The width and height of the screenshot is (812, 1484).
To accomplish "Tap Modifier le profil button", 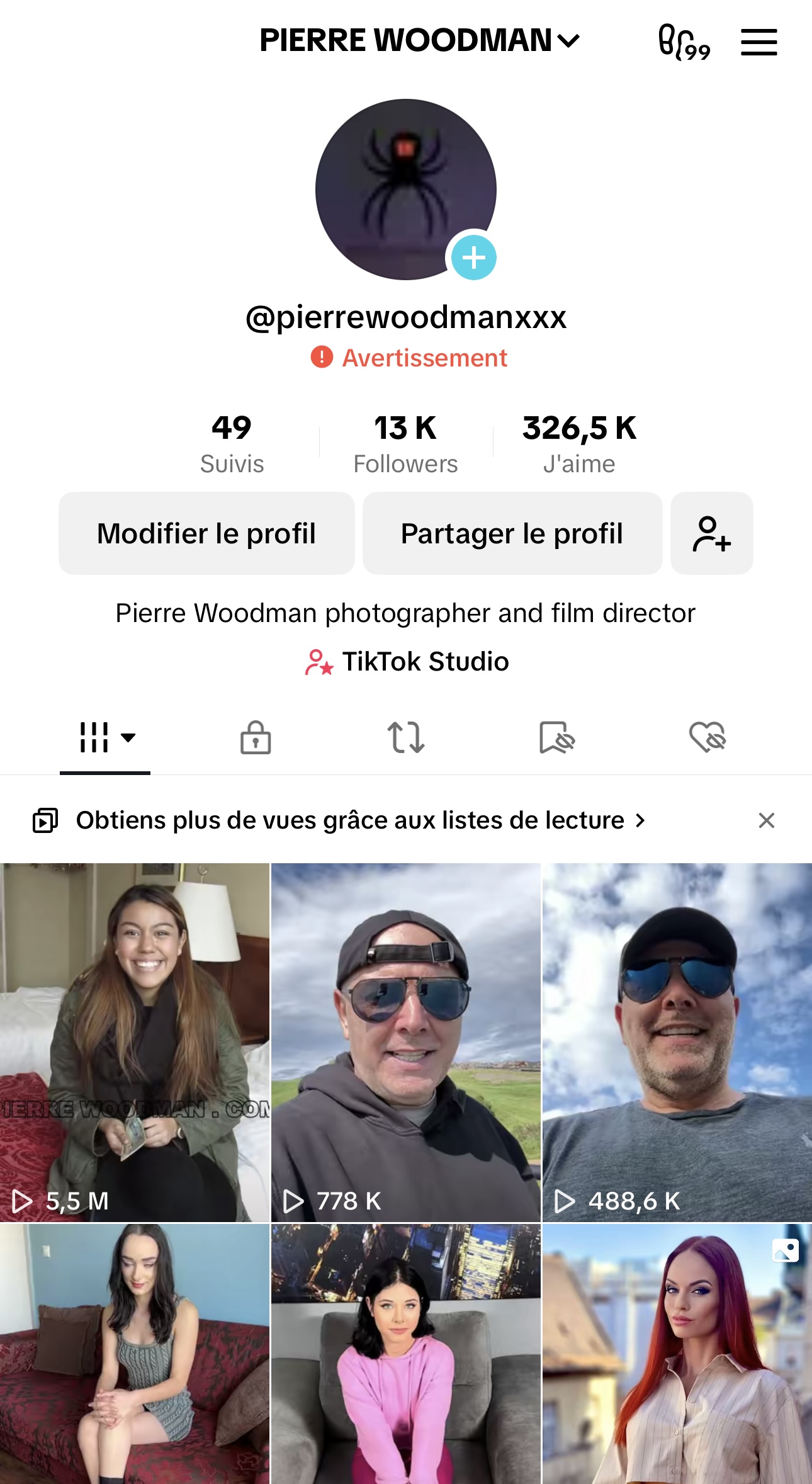I will tap(206, 533).
